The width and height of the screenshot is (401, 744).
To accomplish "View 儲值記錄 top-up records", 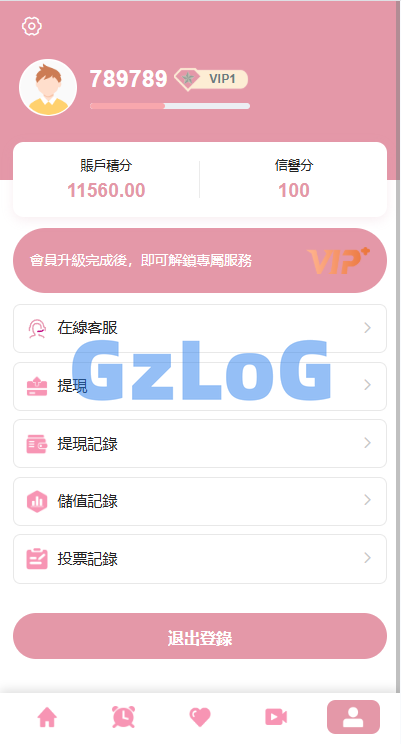I will [200, 502].
